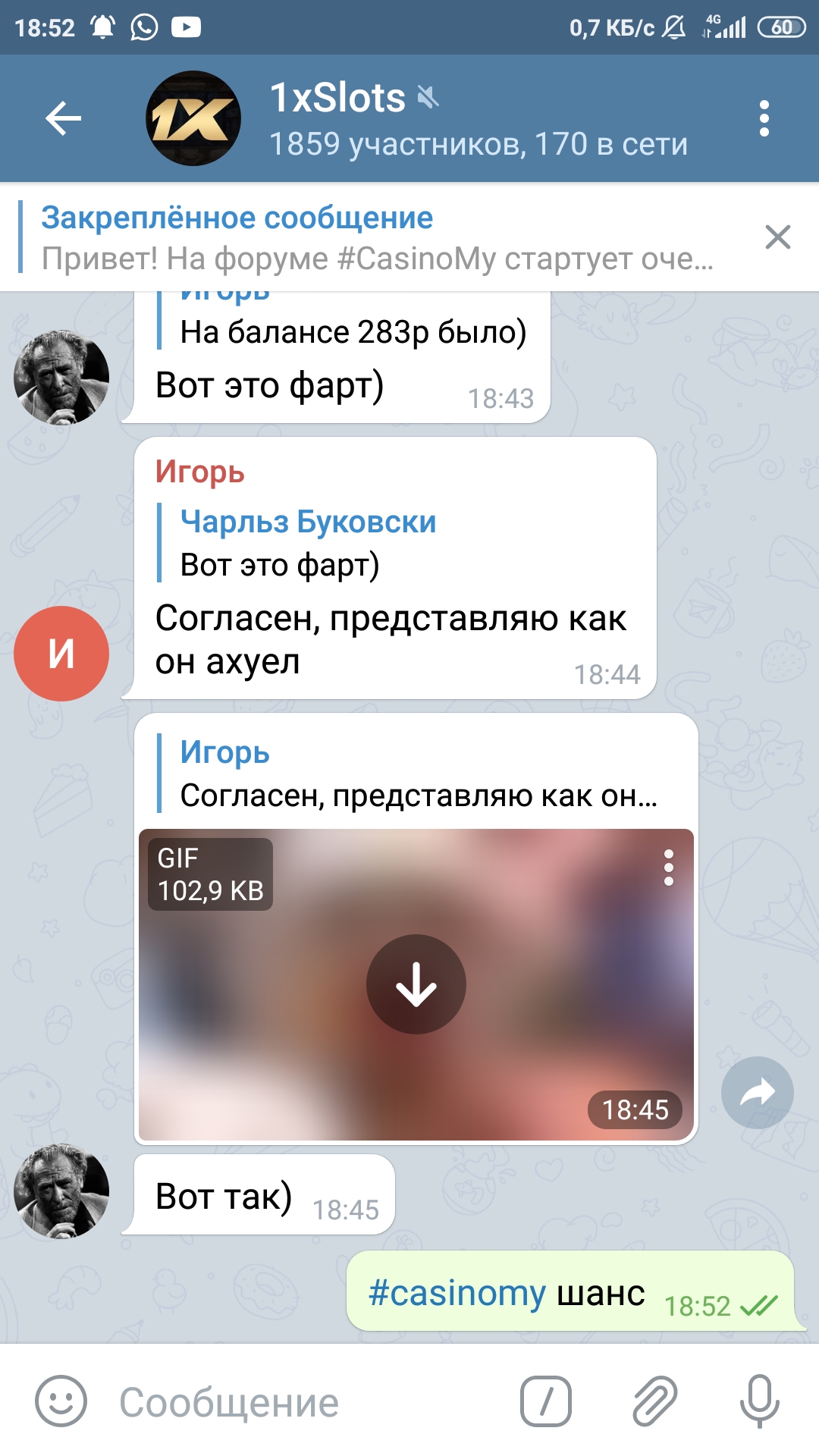Open the chat overflow menu
Viewport: 819px width, 1456px height.
pyautogui.click(x=764, y=118)
